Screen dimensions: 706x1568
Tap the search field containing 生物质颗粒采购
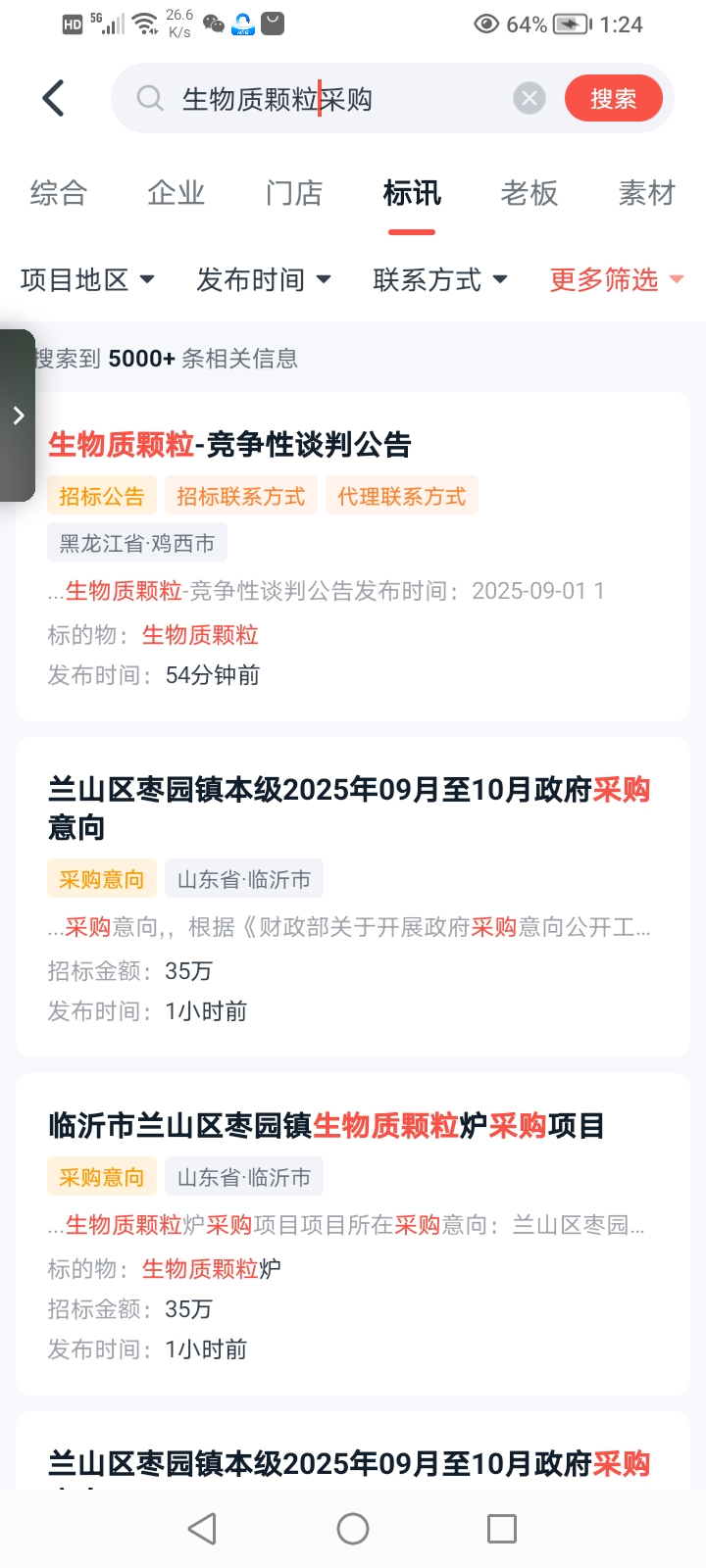coord(324,99)
